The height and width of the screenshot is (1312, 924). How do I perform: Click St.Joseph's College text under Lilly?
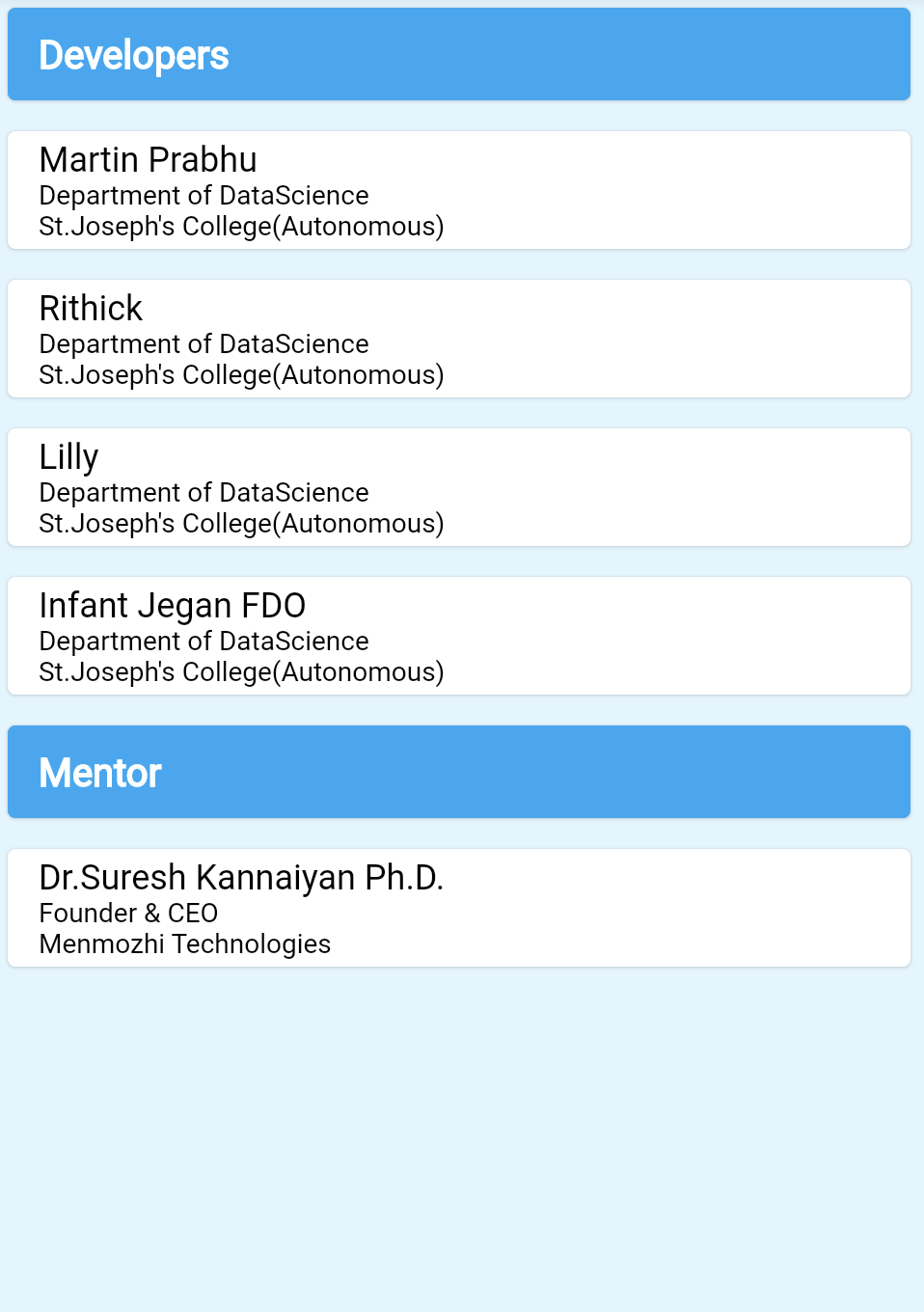click(x=241, y=524)
